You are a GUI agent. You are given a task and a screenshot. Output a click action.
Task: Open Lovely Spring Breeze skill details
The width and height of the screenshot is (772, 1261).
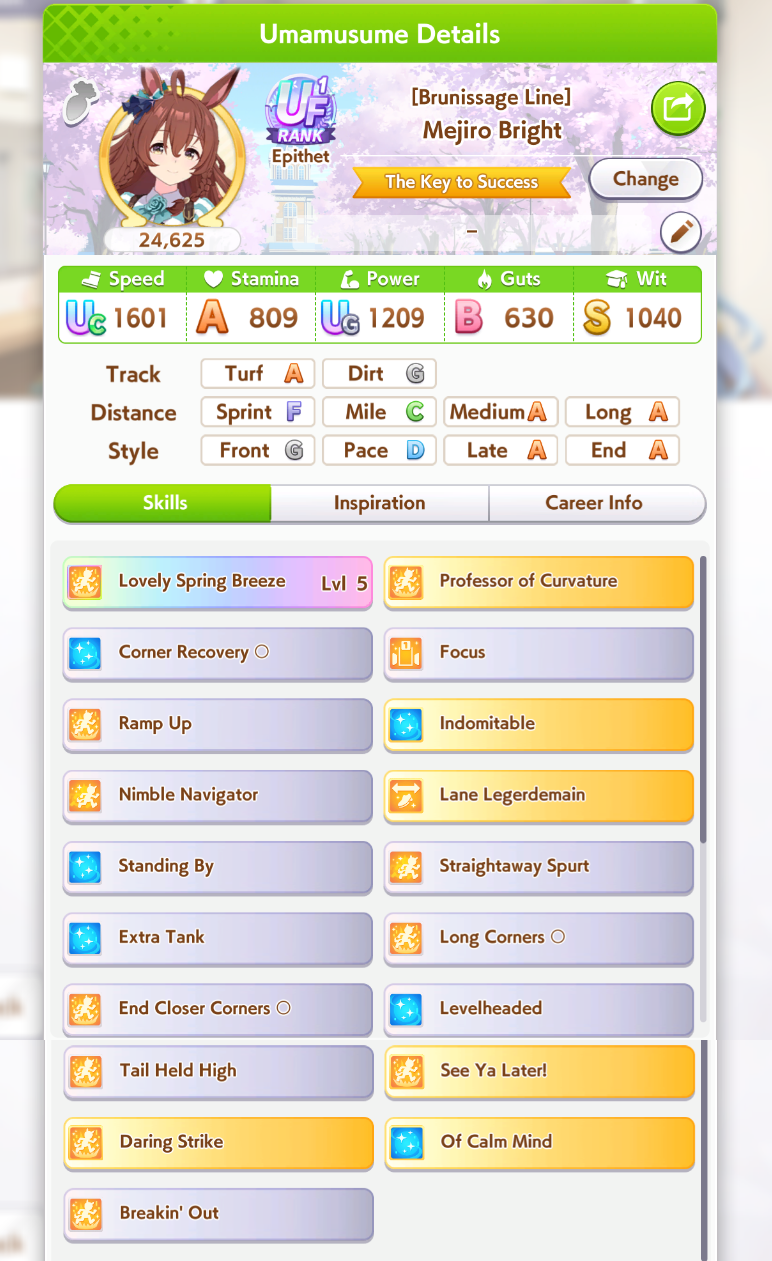coord(218,582)
